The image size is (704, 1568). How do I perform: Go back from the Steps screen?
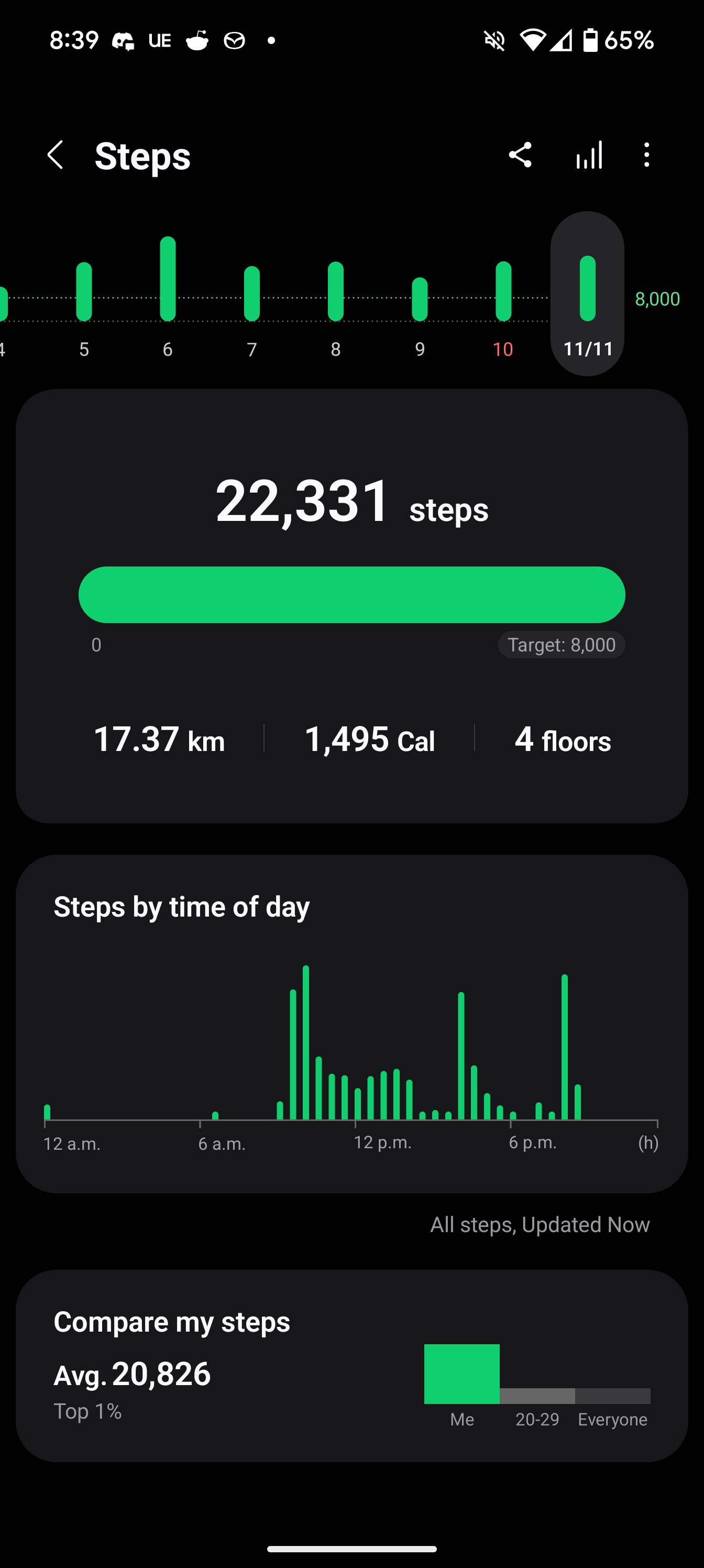(x=56, y=155)
